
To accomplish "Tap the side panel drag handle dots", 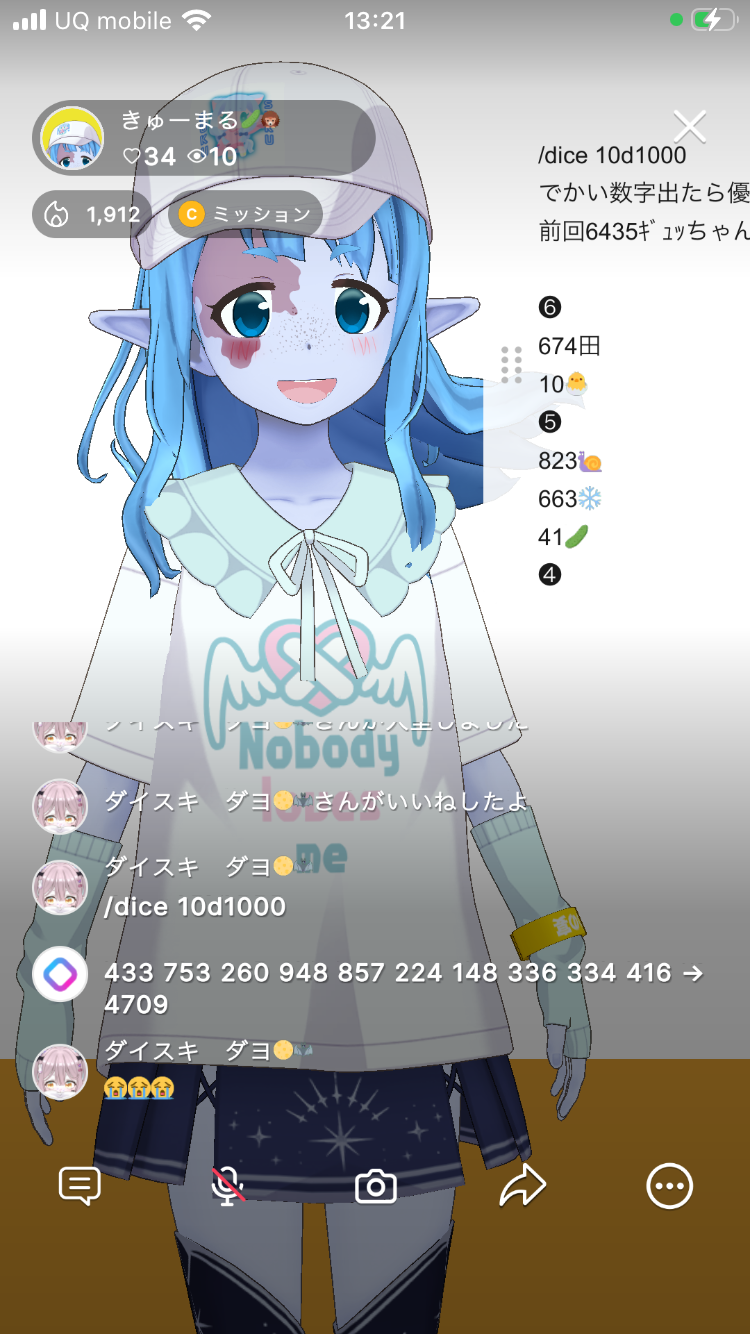I will (511, 364).
